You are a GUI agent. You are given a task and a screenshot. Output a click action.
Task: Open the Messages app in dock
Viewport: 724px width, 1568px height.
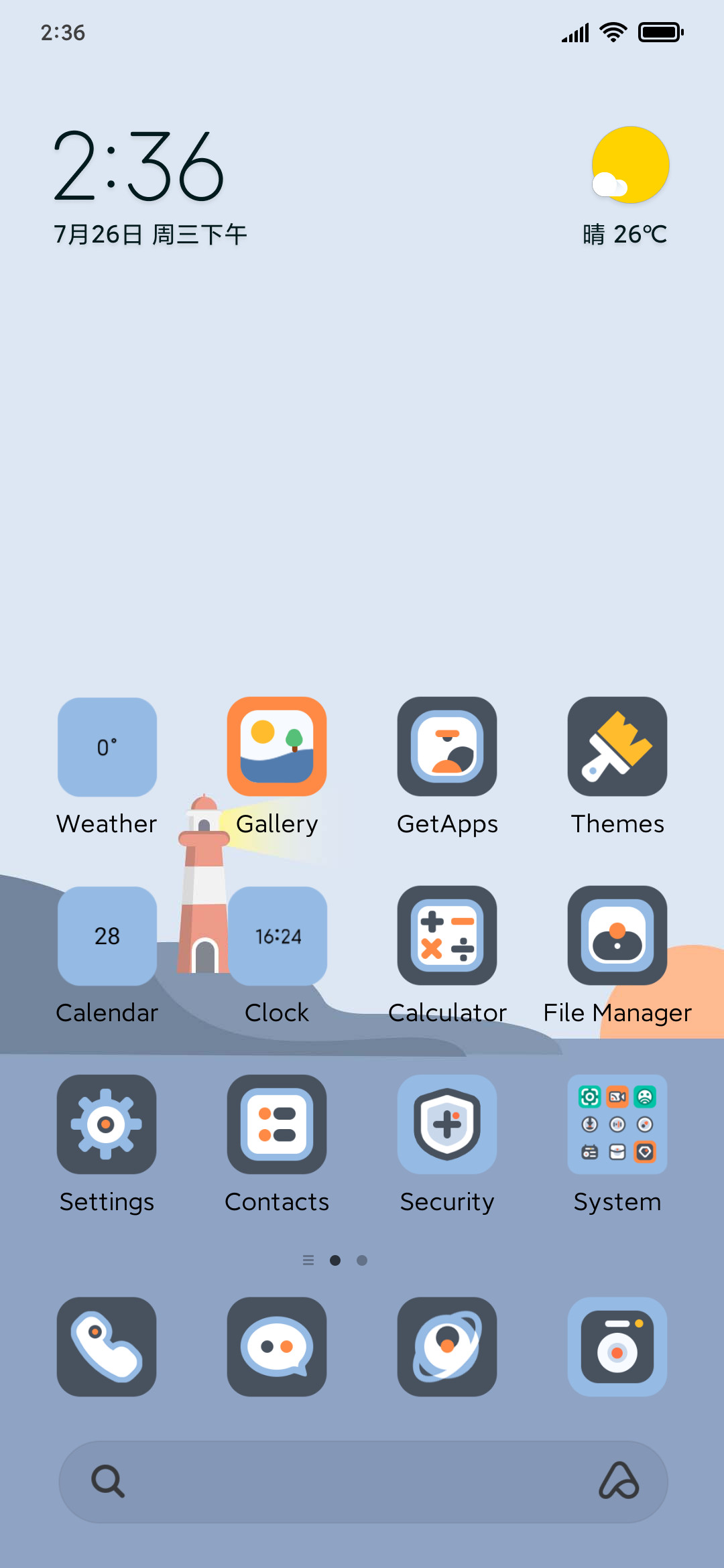pos(277,1347)
